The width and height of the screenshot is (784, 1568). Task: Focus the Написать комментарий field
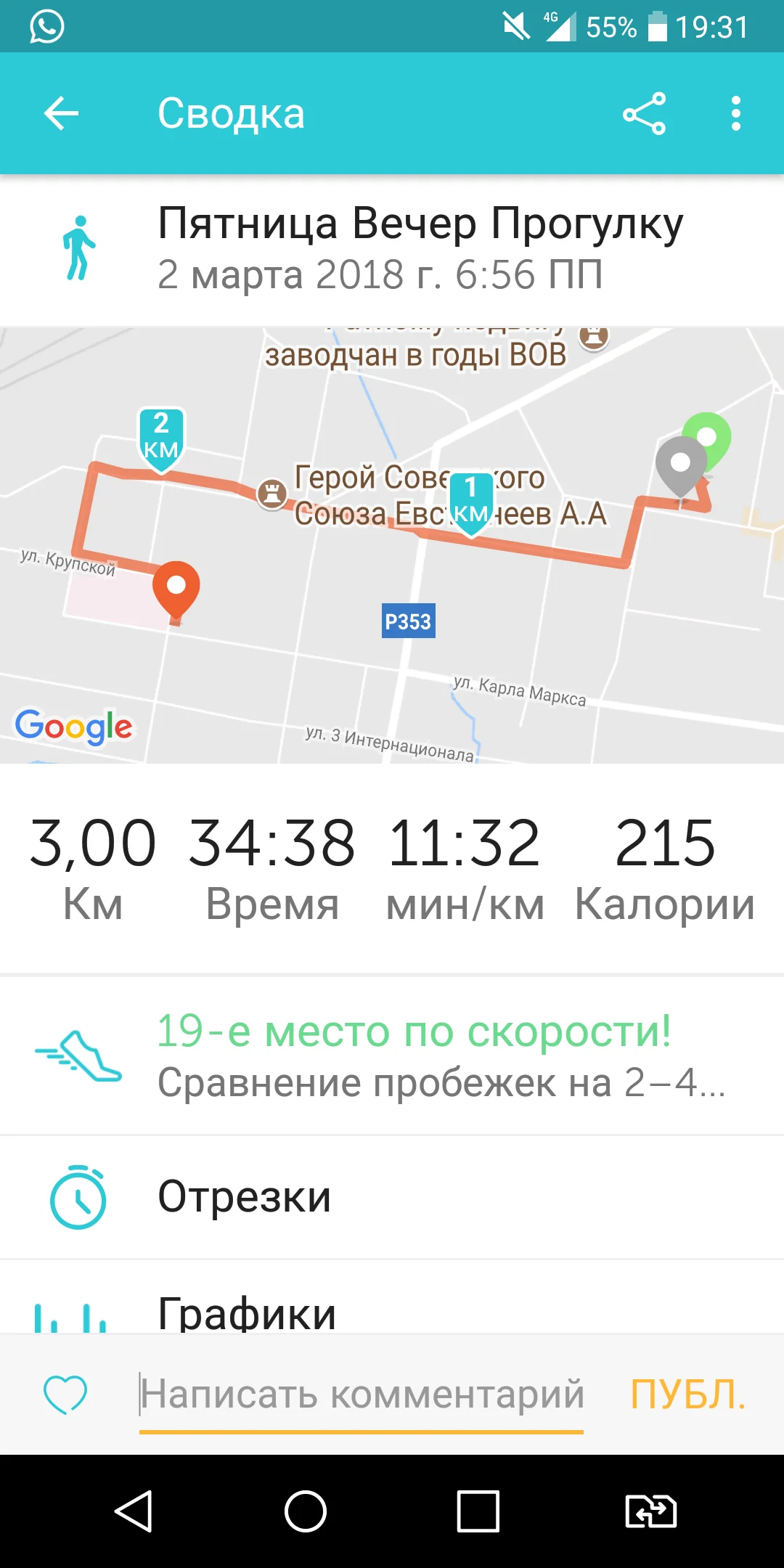tap(362, 1394)
